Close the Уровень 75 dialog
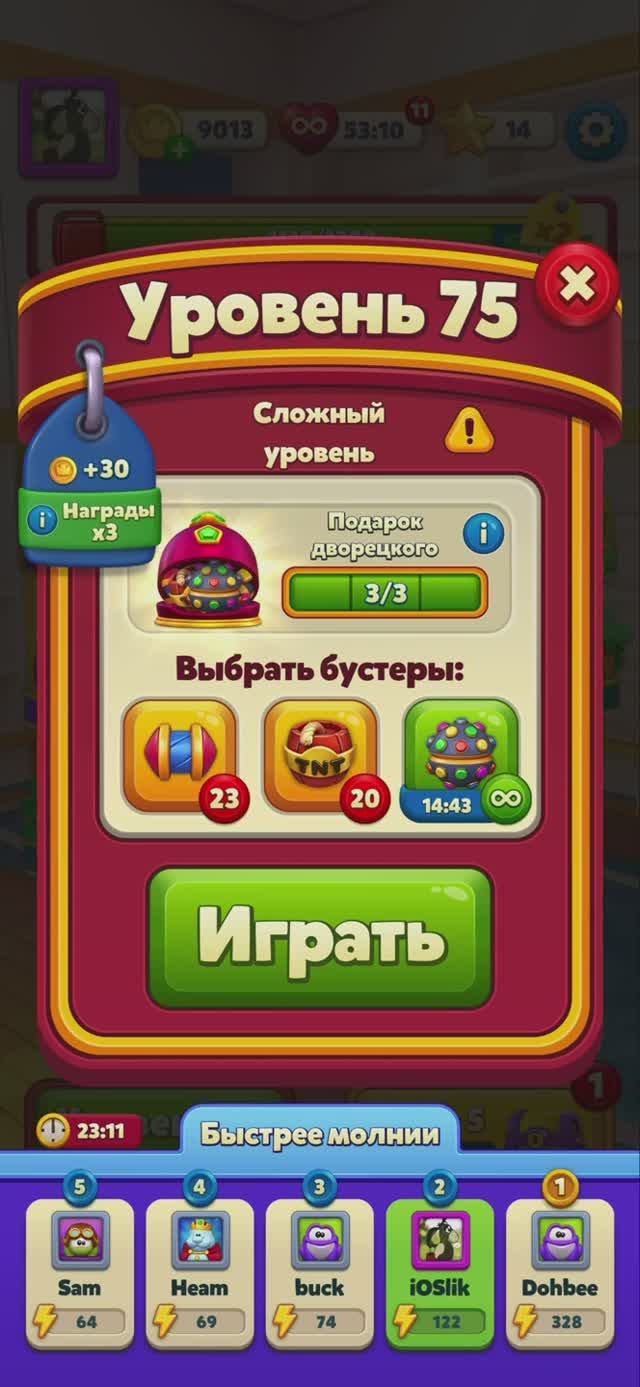Image resolution: width=640 pixels, height=1387 pixels. (576, 286)
